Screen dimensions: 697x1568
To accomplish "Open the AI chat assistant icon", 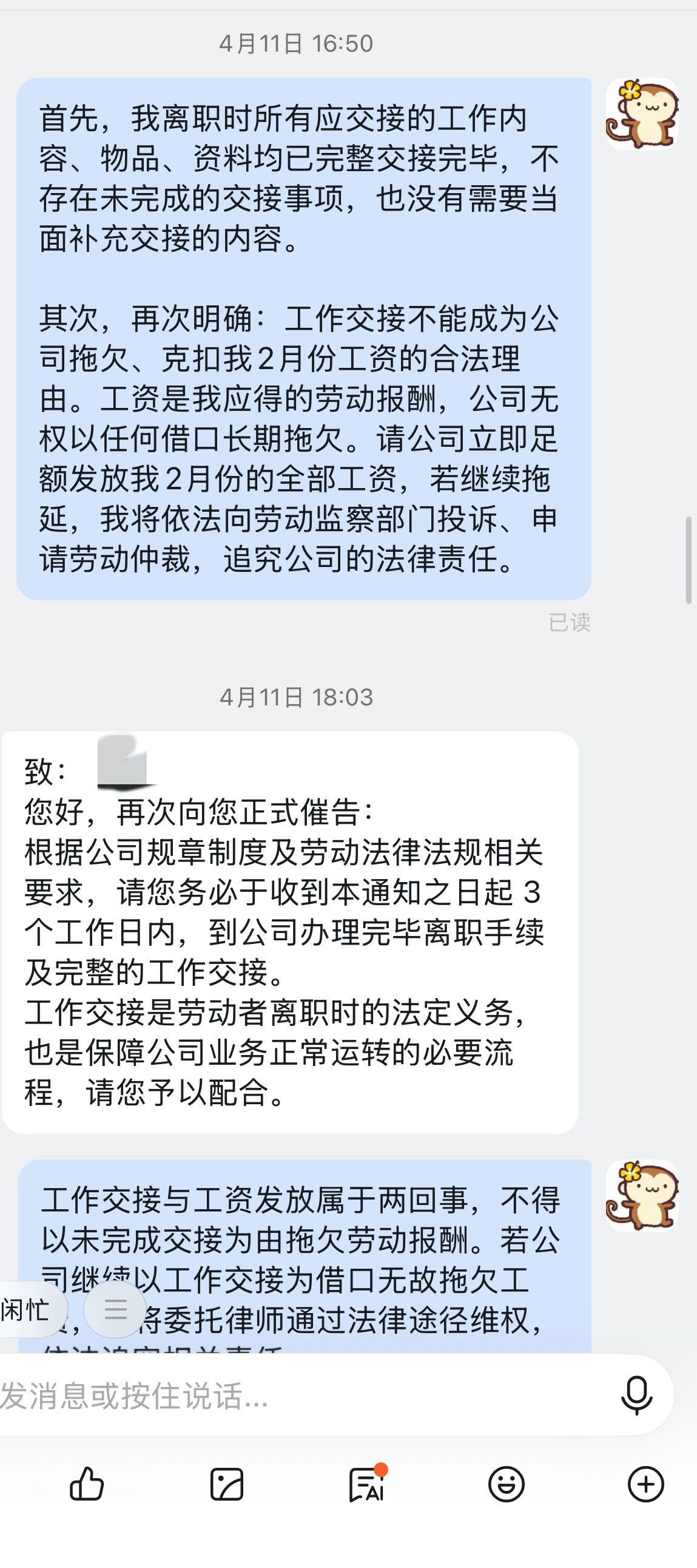I will [x=367, y=1484].
